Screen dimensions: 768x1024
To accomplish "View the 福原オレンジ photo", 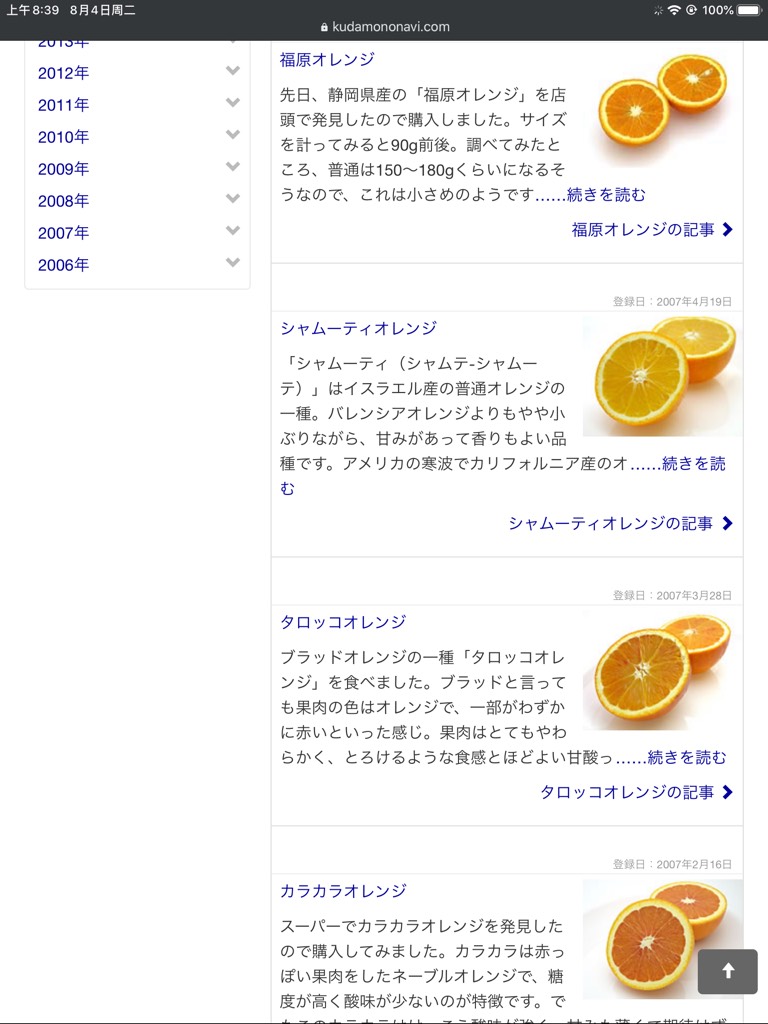I will point(662,108).
